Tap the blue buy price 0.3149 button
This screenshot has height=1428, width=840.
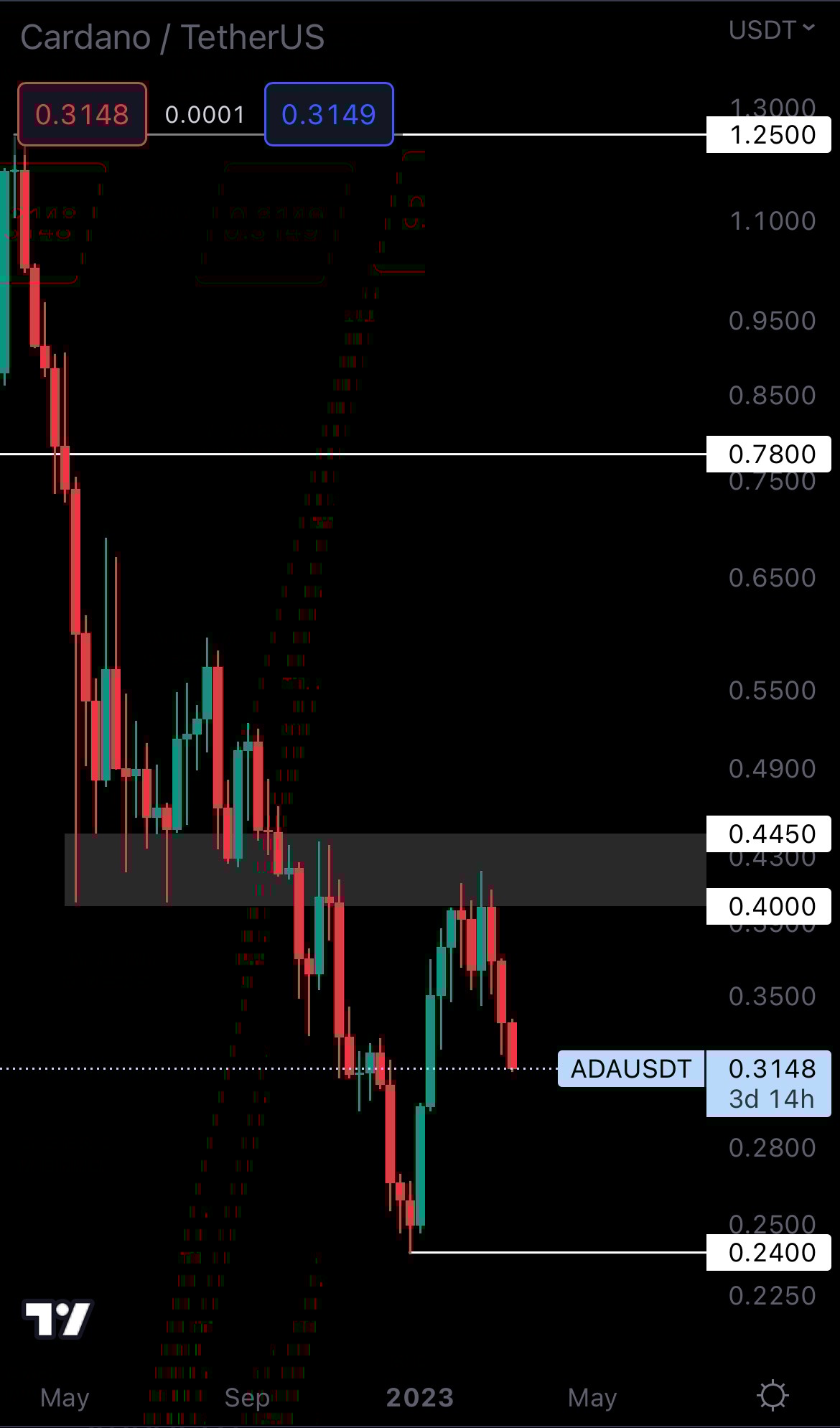329,114
